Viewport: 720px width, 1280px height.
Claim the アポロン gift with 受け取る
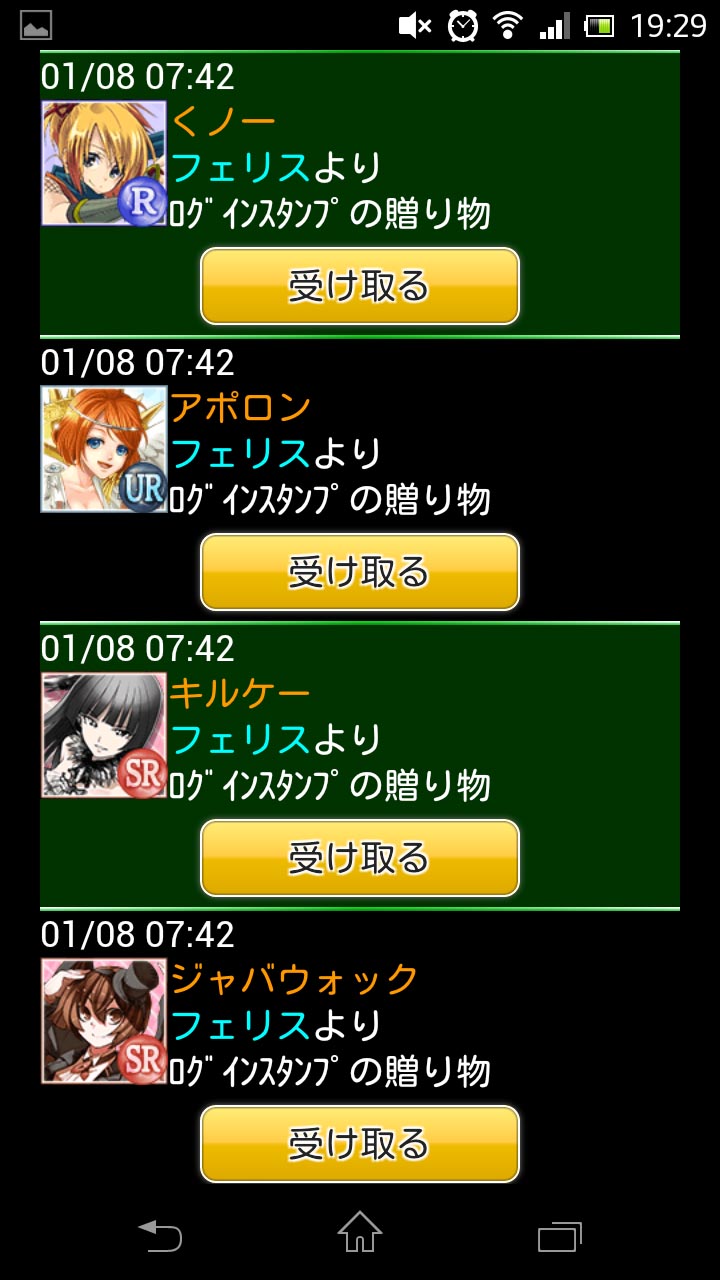[360, 572]
